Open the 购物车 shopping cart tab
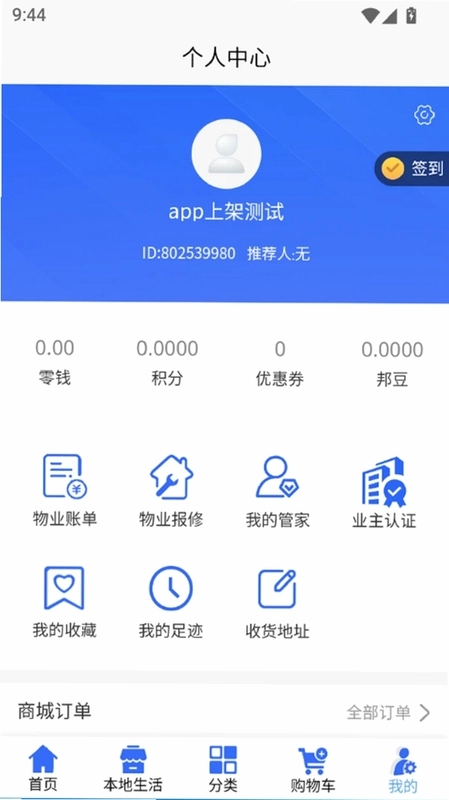 pos(313,768)
